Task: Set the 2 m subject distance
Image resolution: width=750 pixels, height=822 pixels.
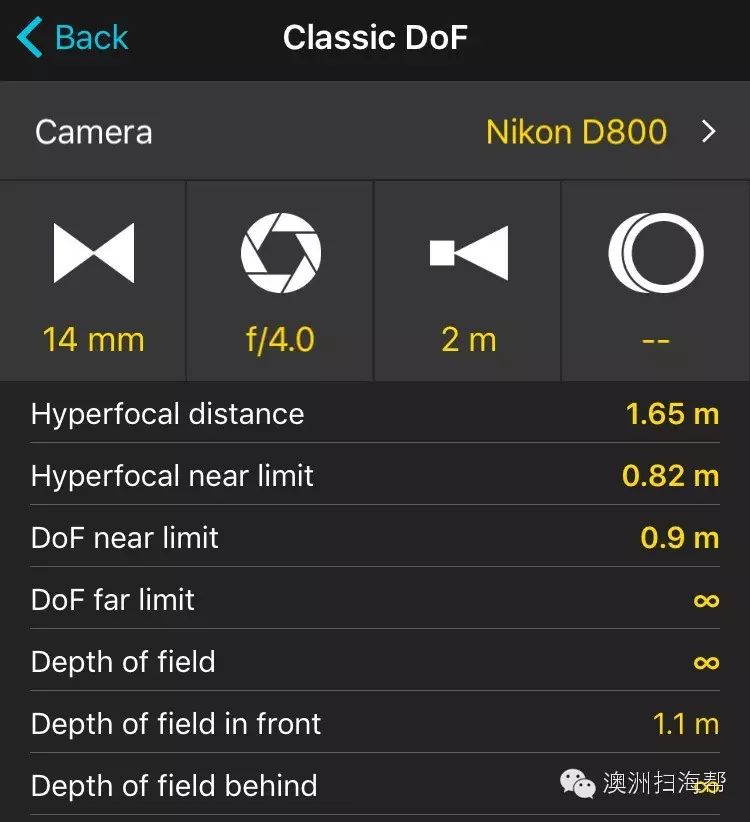Action: tap(468, 282)
